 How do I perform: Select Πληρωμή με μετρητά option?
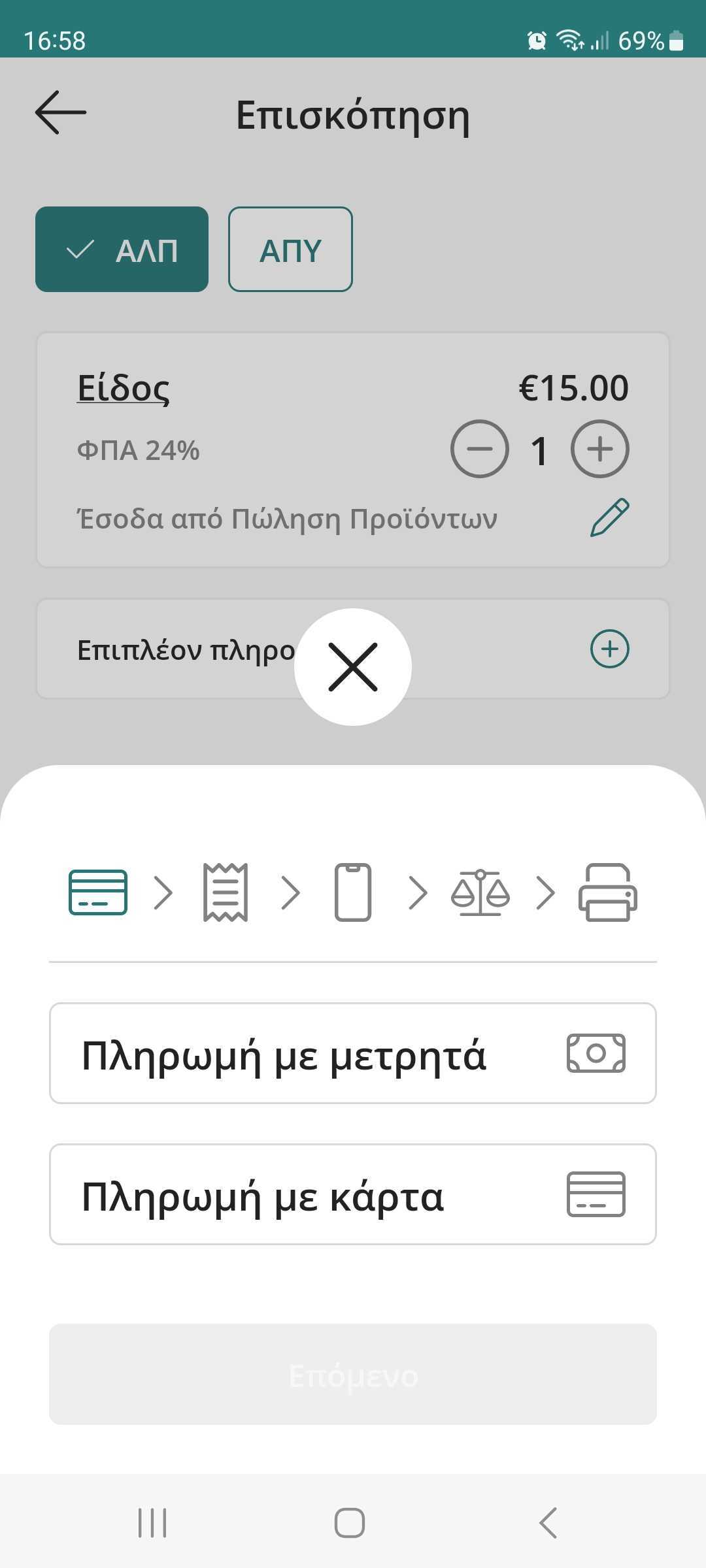[353, 1053]
